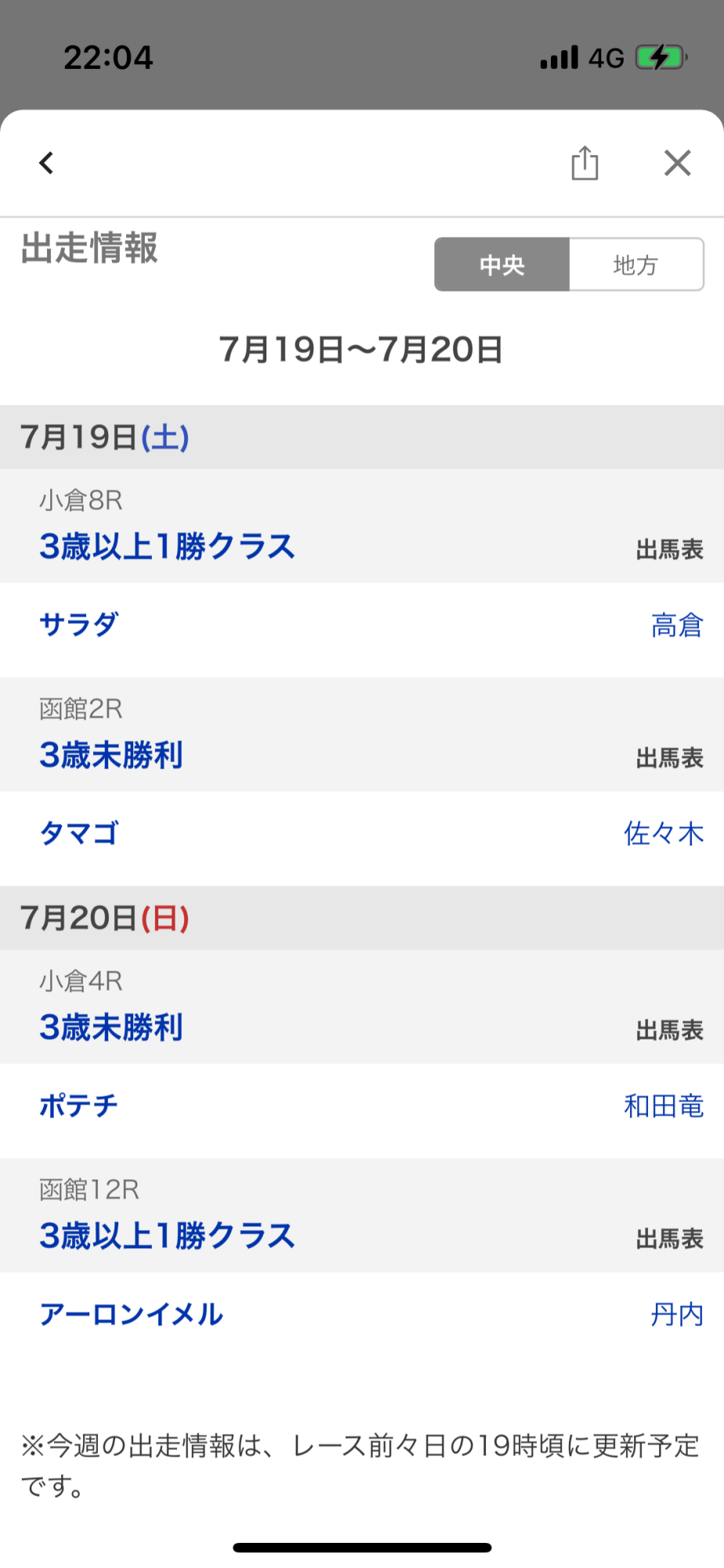Switch to the 地方 tab
The image size is (724, 1568).
[x=635, y=265]
